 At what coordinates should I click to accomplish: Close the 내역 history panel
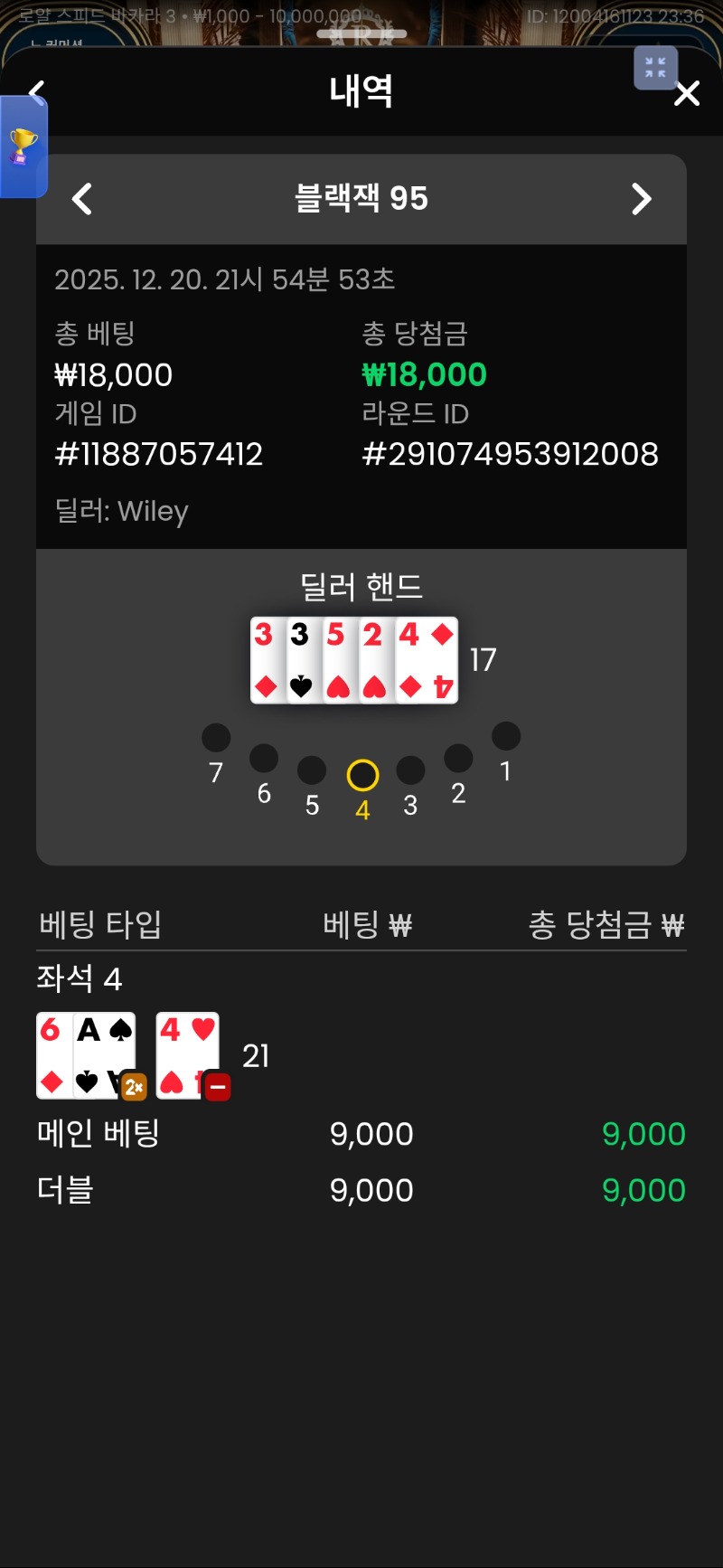pyautogui.click(x=687, y=93)
